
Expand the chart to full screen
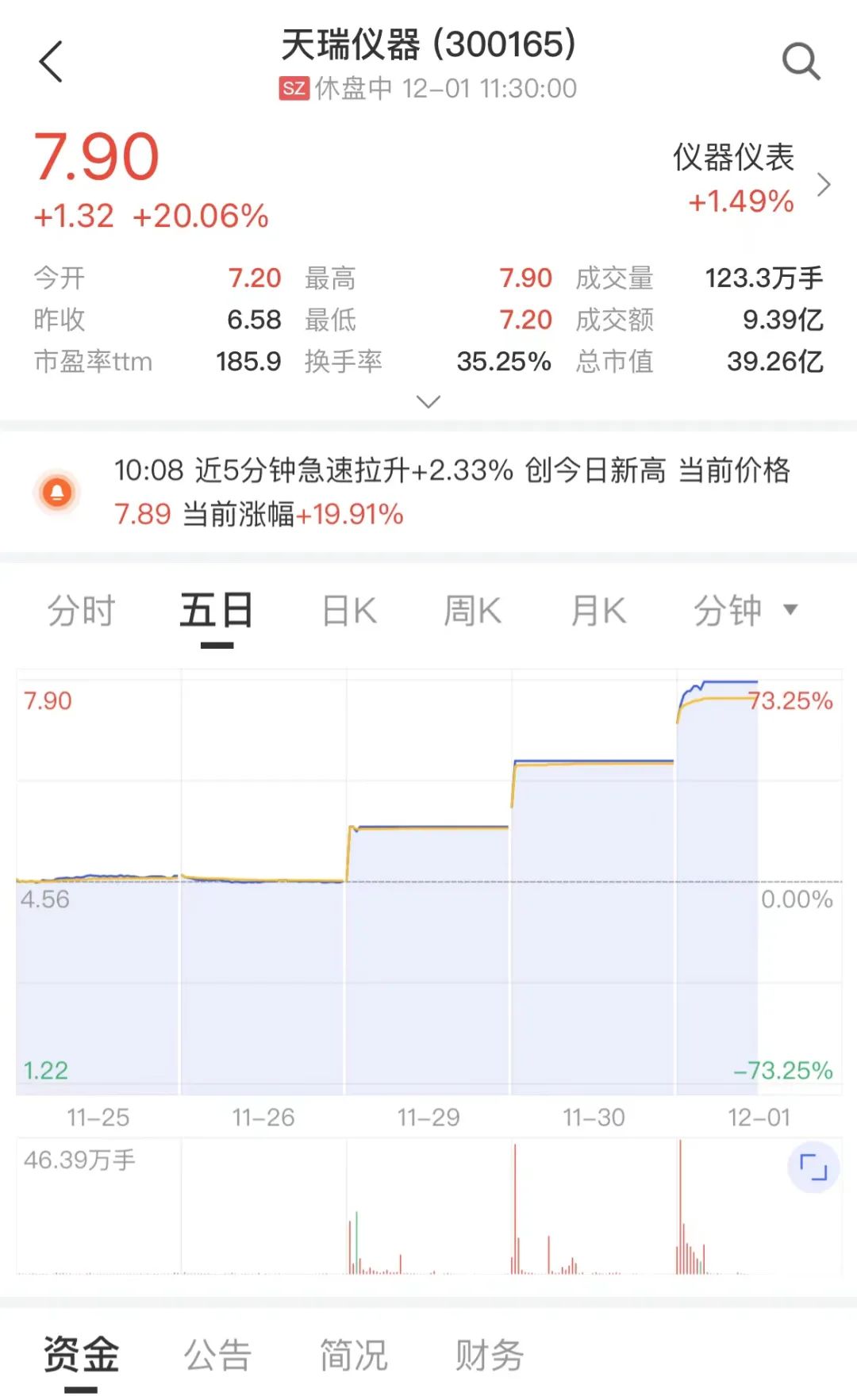(813, 1168)
